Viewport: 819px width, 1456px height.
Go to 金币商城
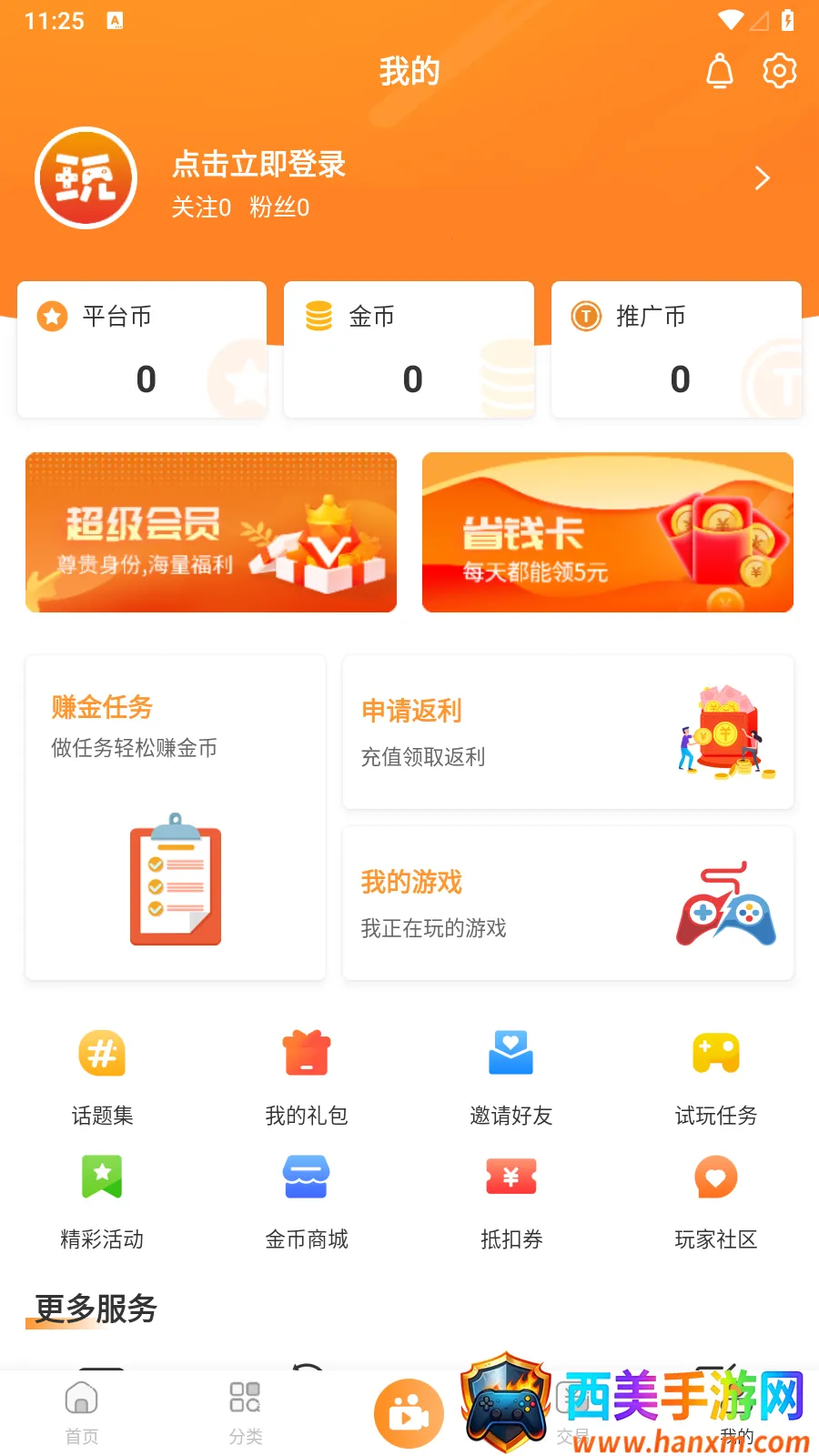coord(307,1200)
